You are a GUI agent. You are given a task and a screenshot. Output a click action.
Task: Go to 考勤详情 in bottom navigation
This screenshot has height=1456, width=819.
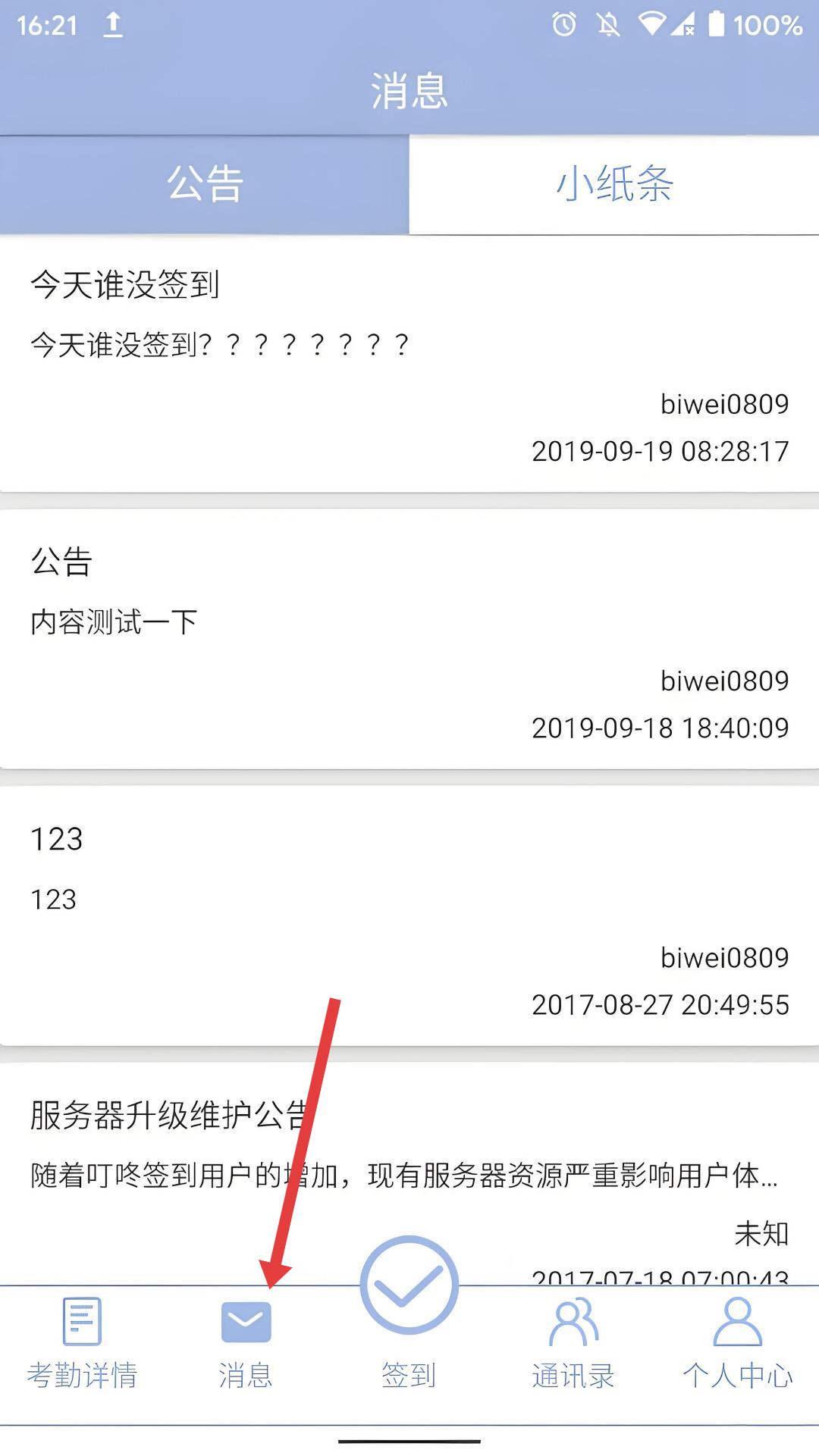click(82, 1343)
